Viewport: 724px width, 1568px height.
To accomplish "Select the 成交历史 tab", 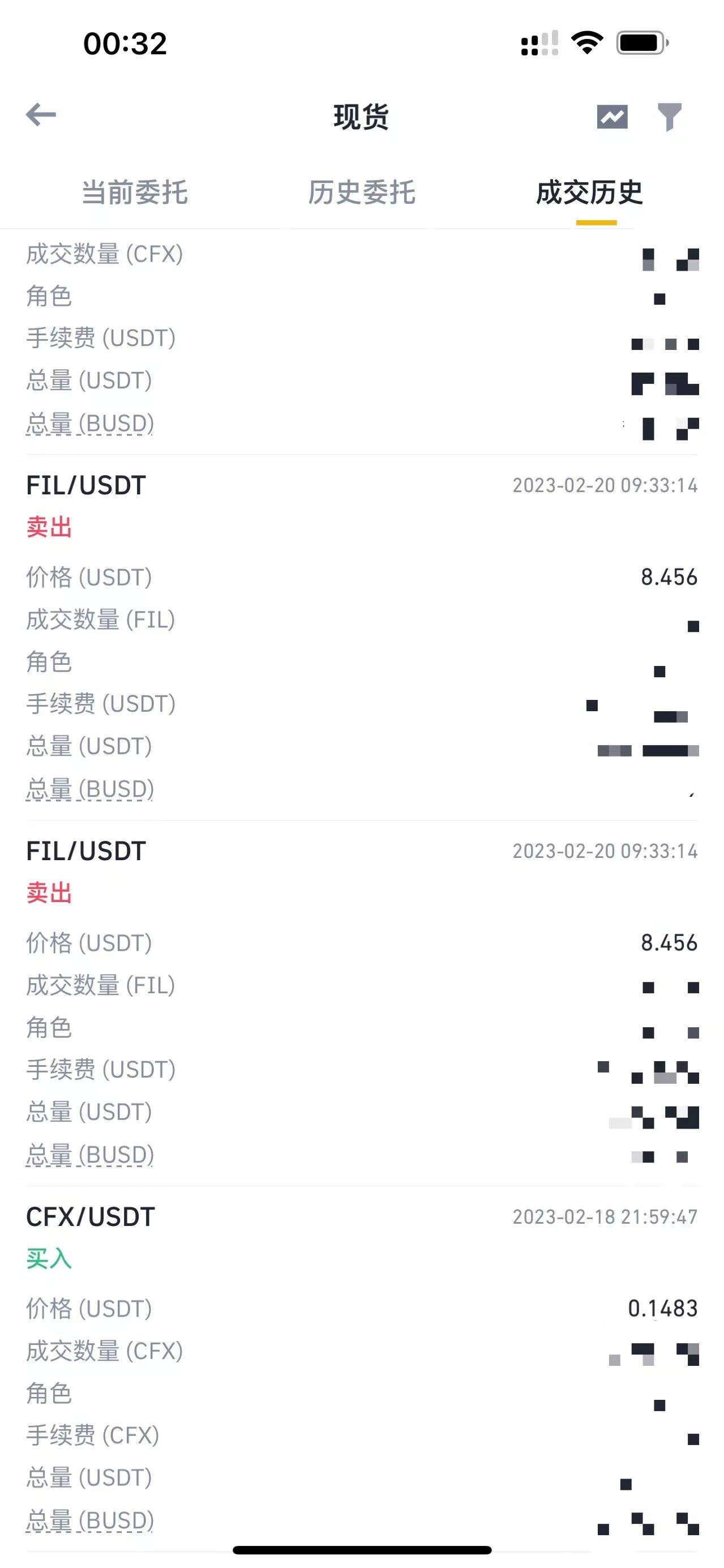I will point(589,193).
